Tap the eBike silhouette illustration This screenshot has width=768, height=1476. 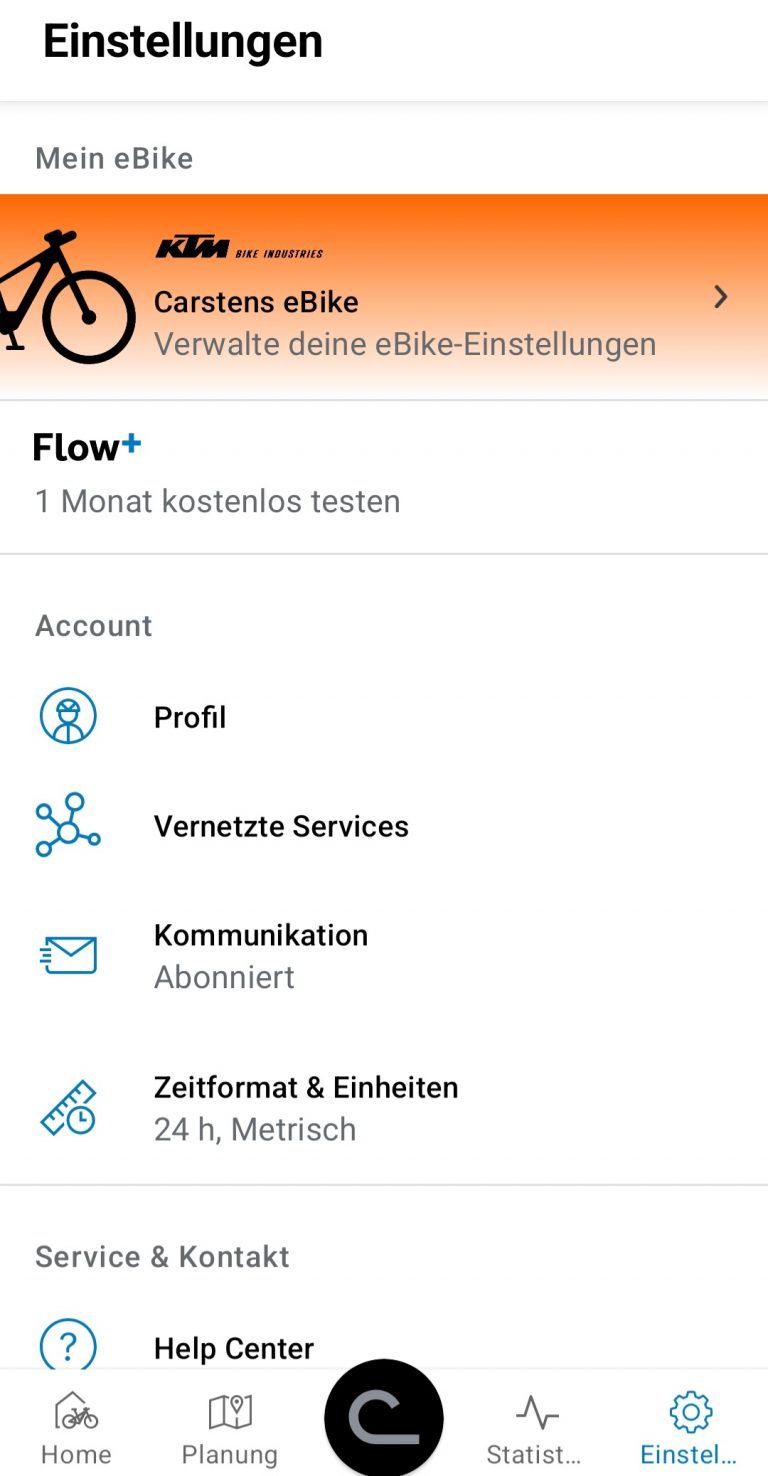click(67, 297)
